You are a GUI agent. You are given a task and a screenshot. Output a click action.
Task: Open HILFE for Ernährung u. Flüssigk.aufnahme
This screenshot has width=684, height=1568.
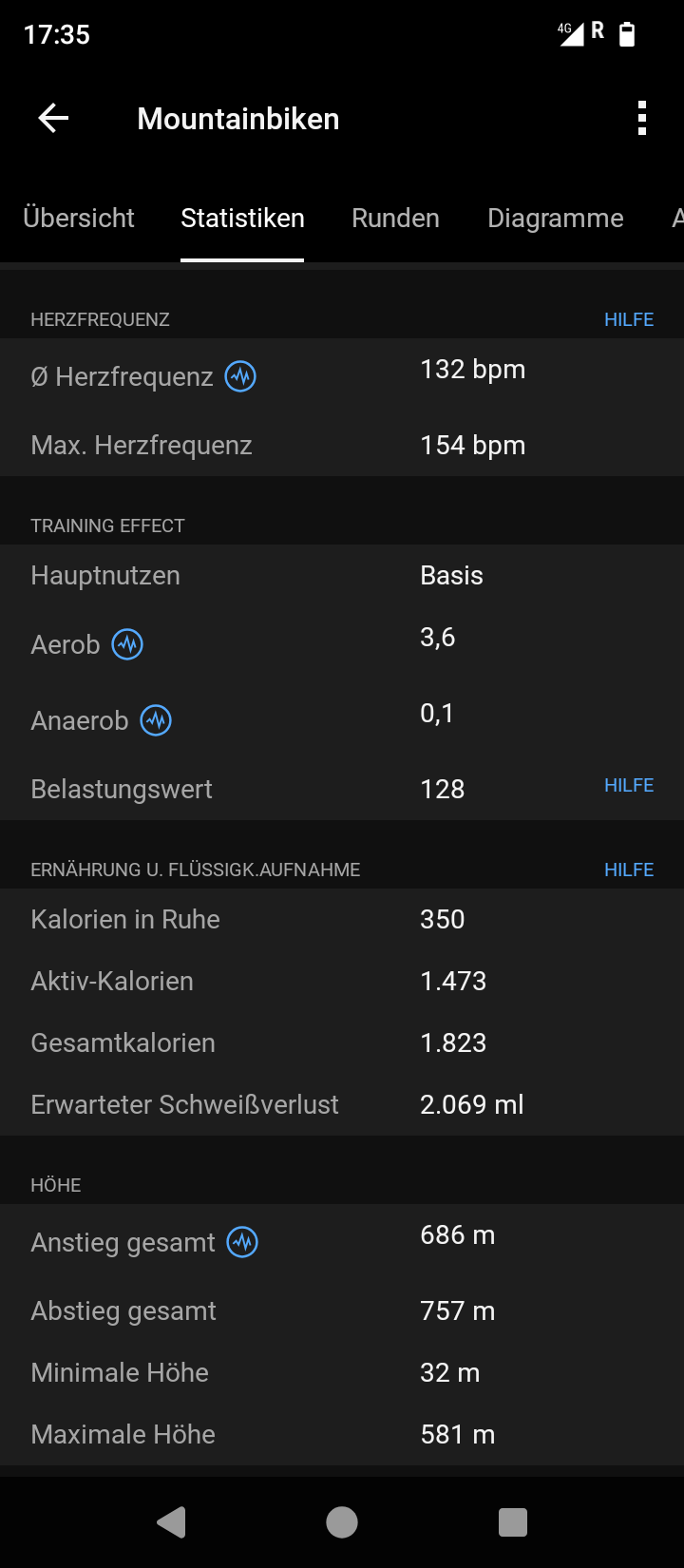coord(629,870)
